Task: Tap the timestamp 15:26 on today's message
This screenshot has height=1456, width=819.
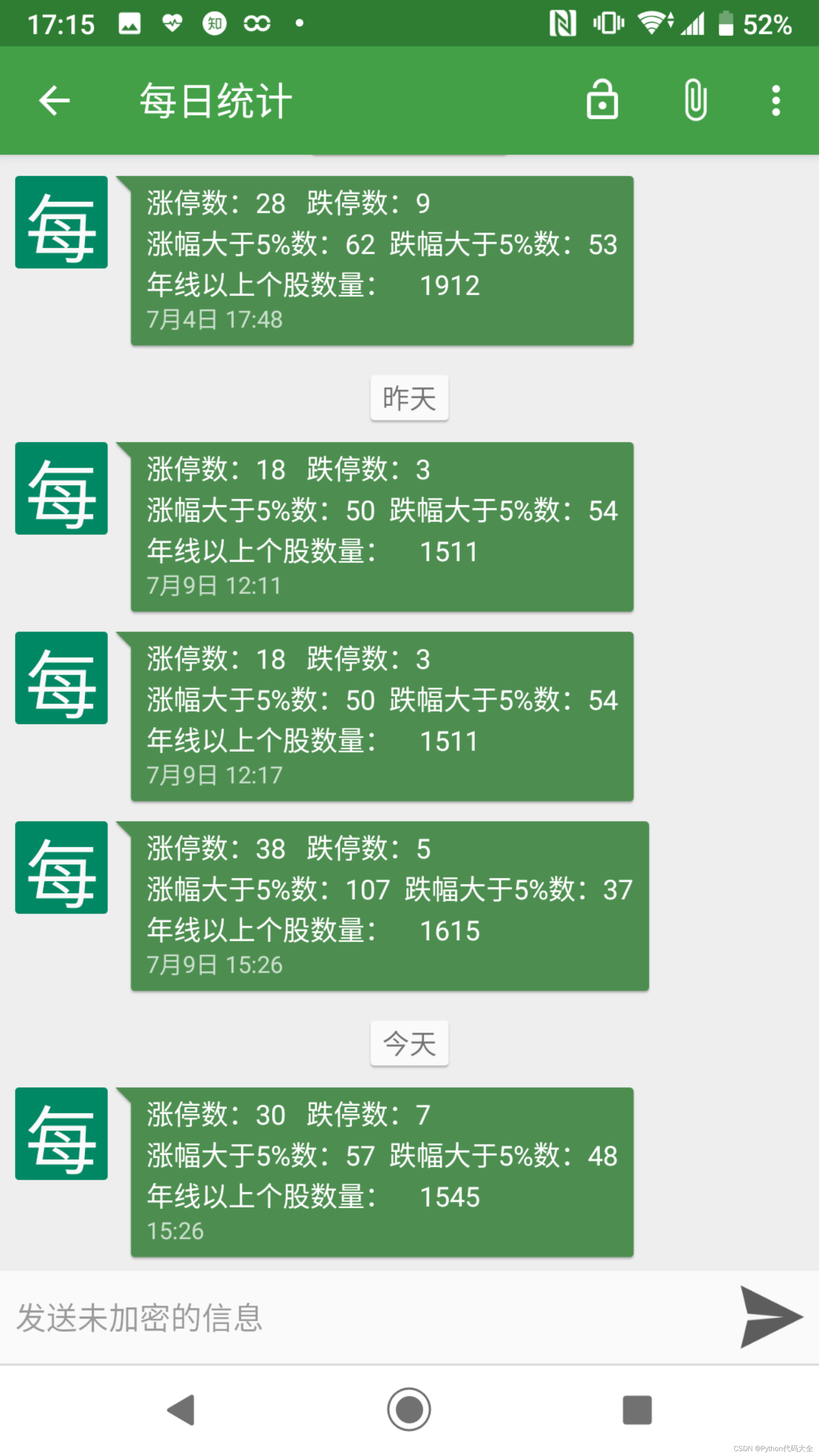Action: 175,1231
